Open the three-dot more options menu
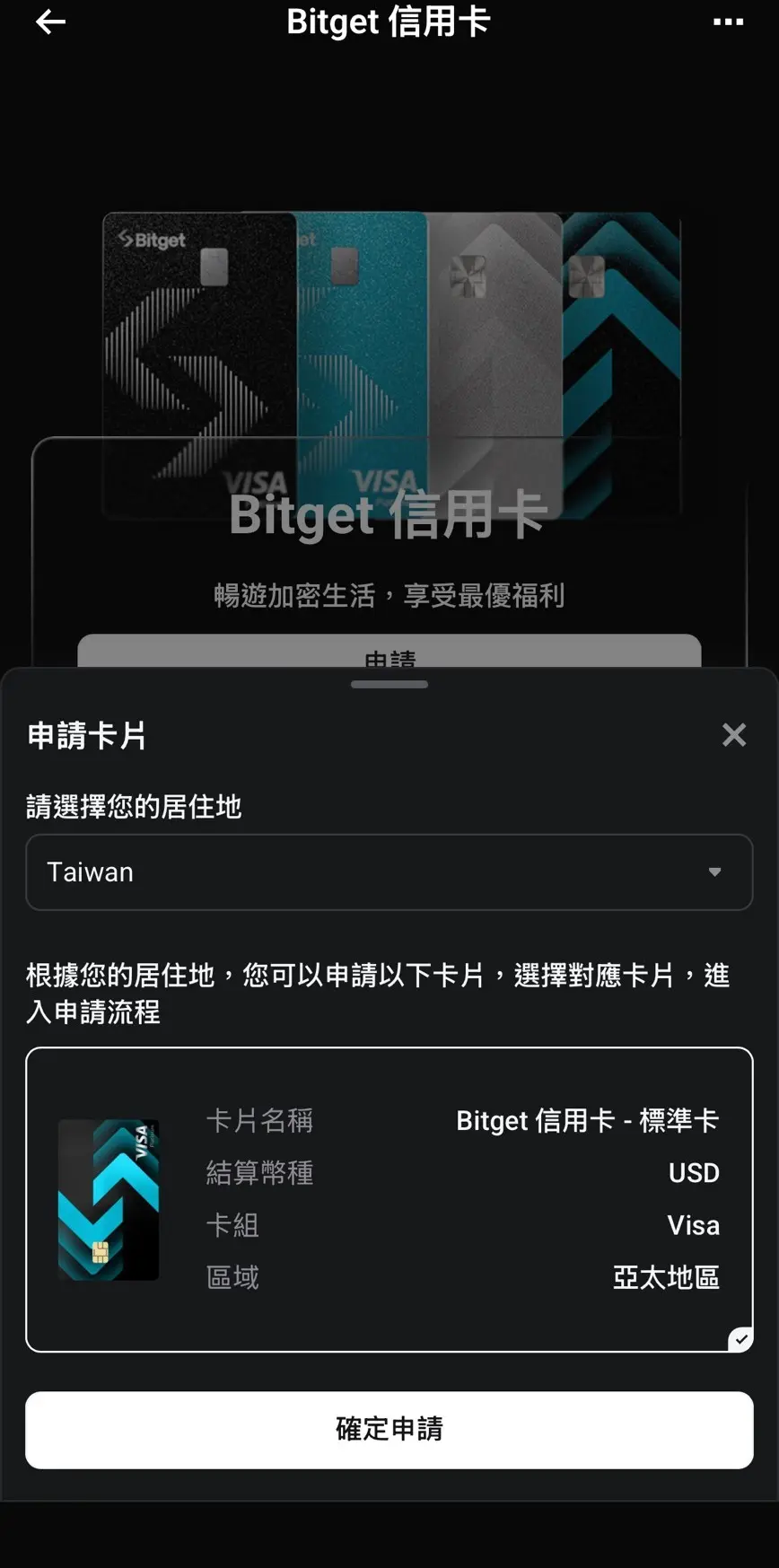 click(x=727, y=22)
